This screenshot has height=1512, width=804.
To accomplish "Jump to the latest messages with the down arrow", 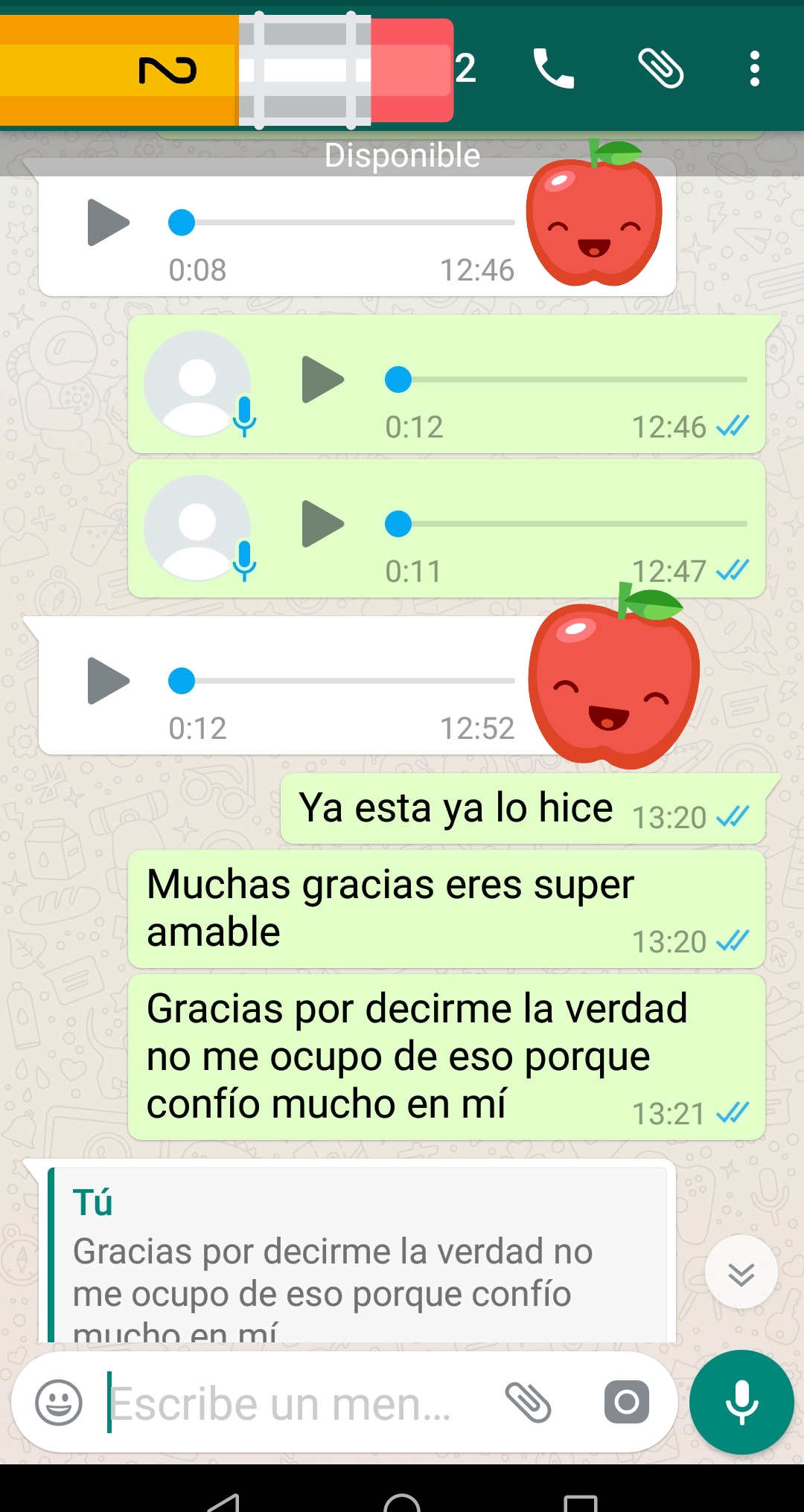I will pyautogui.click(x=741, y=1272).
